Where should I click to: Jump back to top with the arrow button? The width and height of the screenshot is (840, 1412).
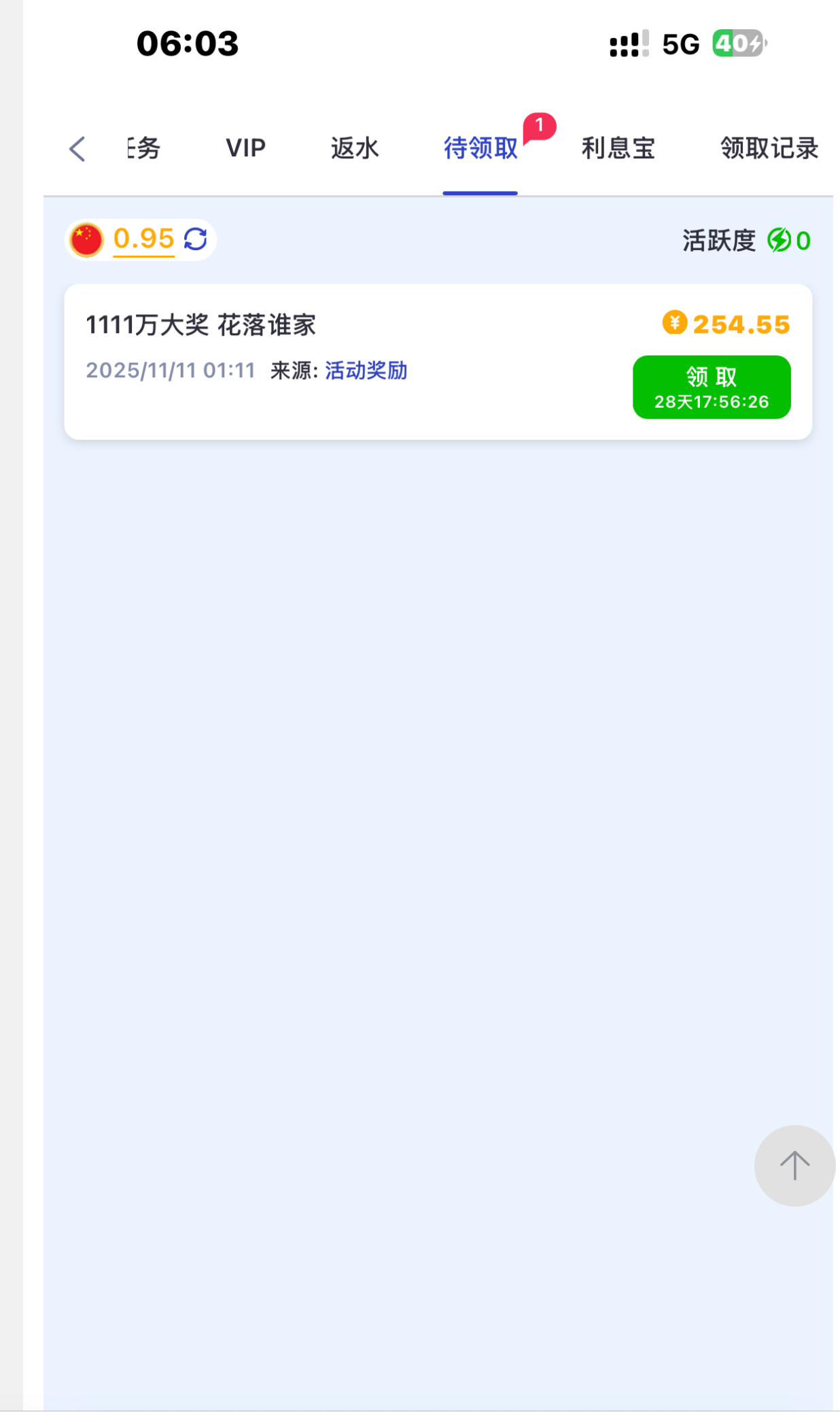794,1165
